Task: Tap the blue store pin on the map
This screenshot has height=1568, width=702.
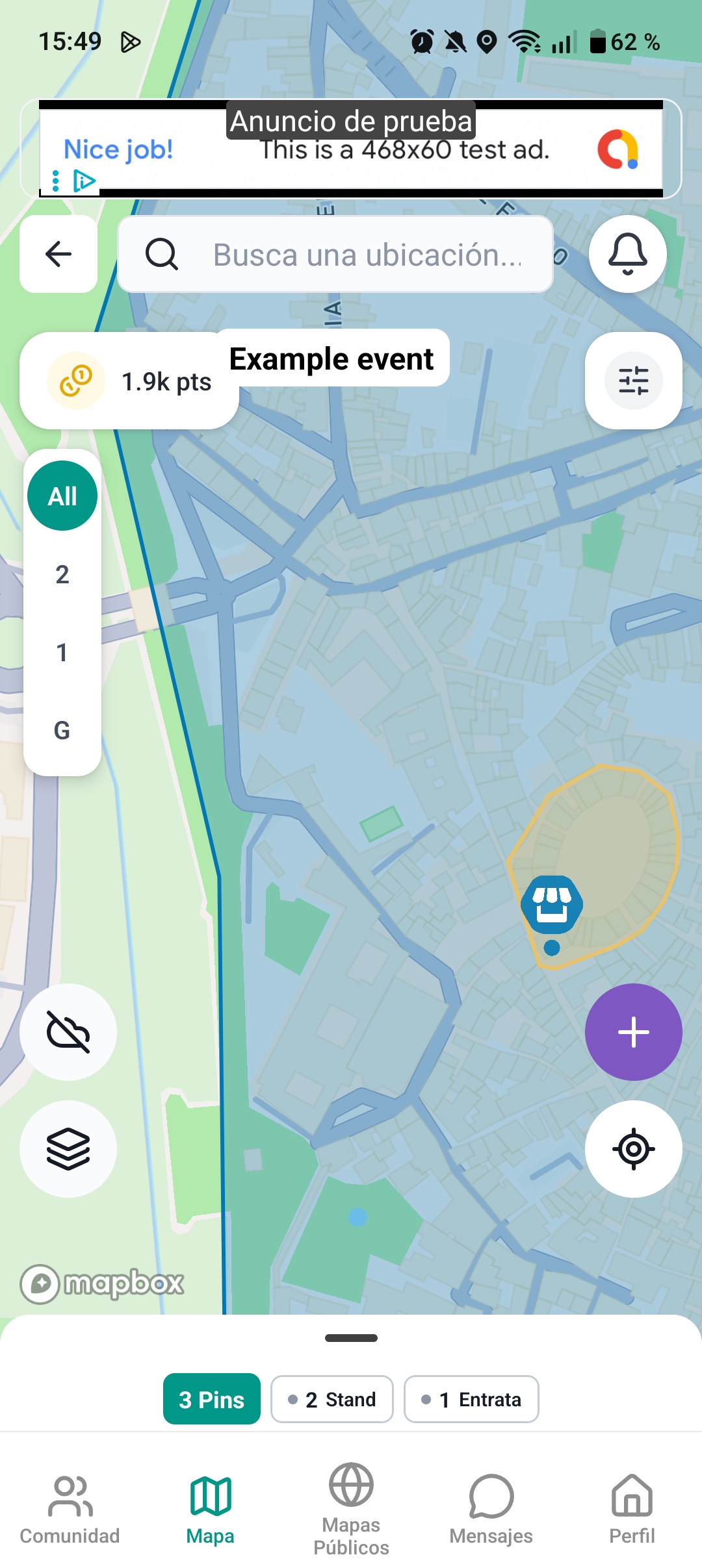Action: click(553, 903)
